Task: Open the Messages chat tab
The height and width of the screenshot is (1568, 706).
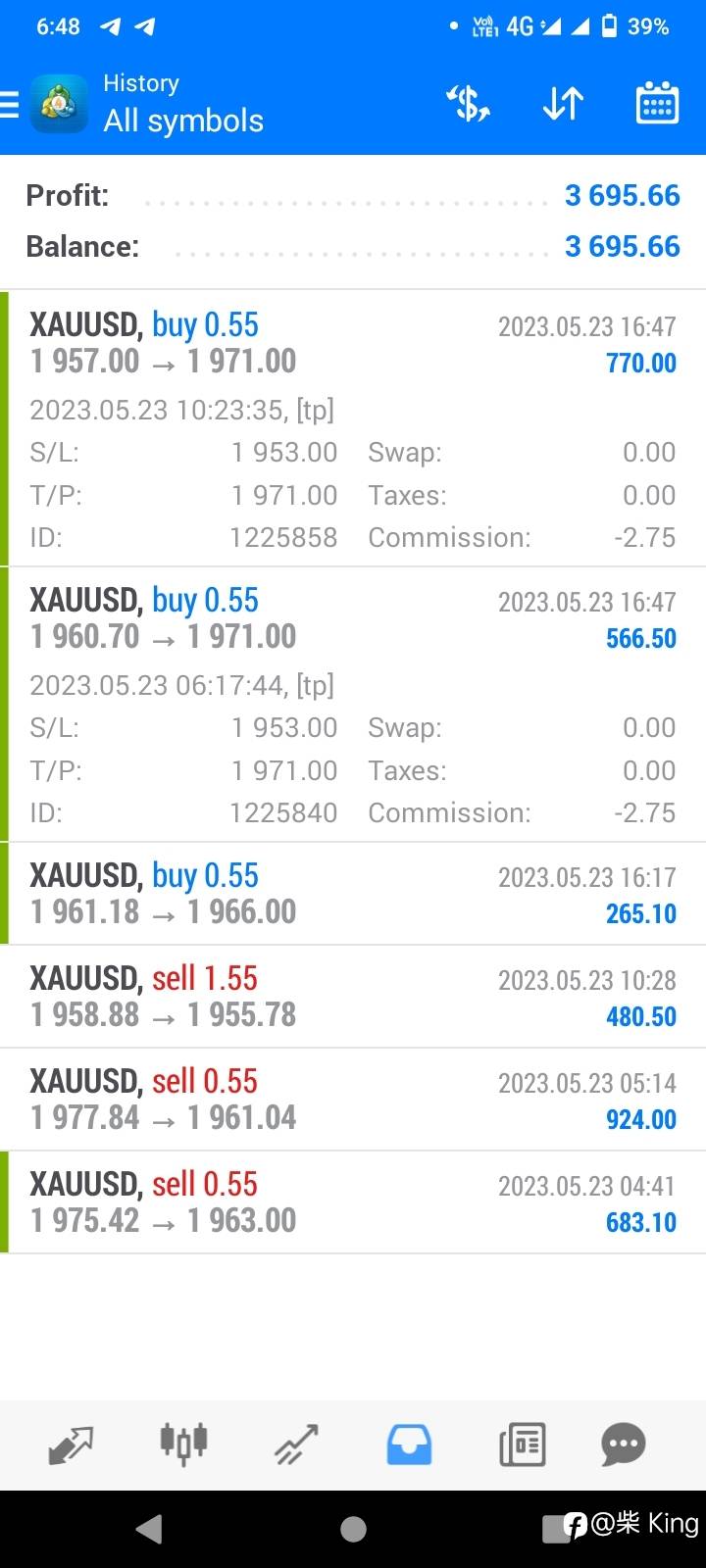Action: 624,1445
